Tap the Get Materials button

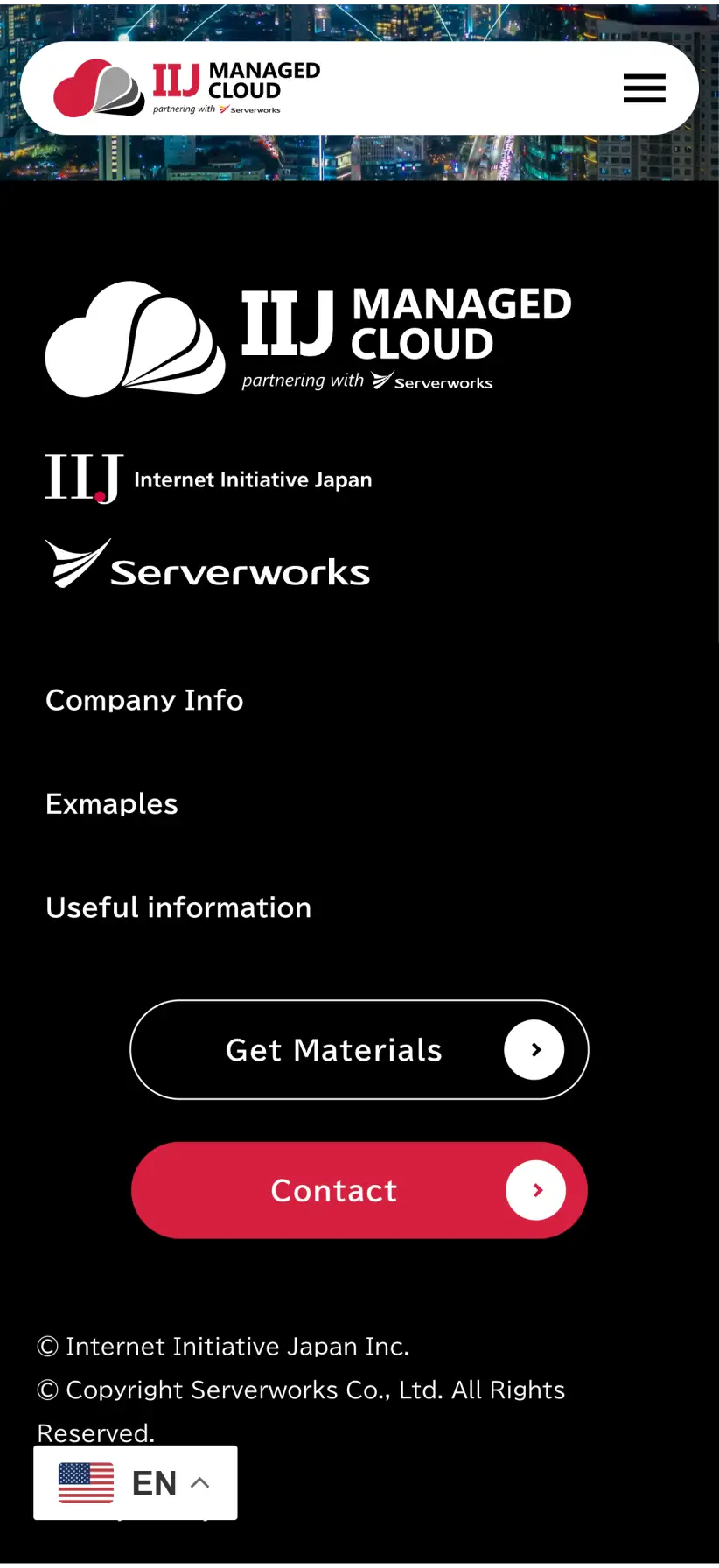click(359, 1049)
